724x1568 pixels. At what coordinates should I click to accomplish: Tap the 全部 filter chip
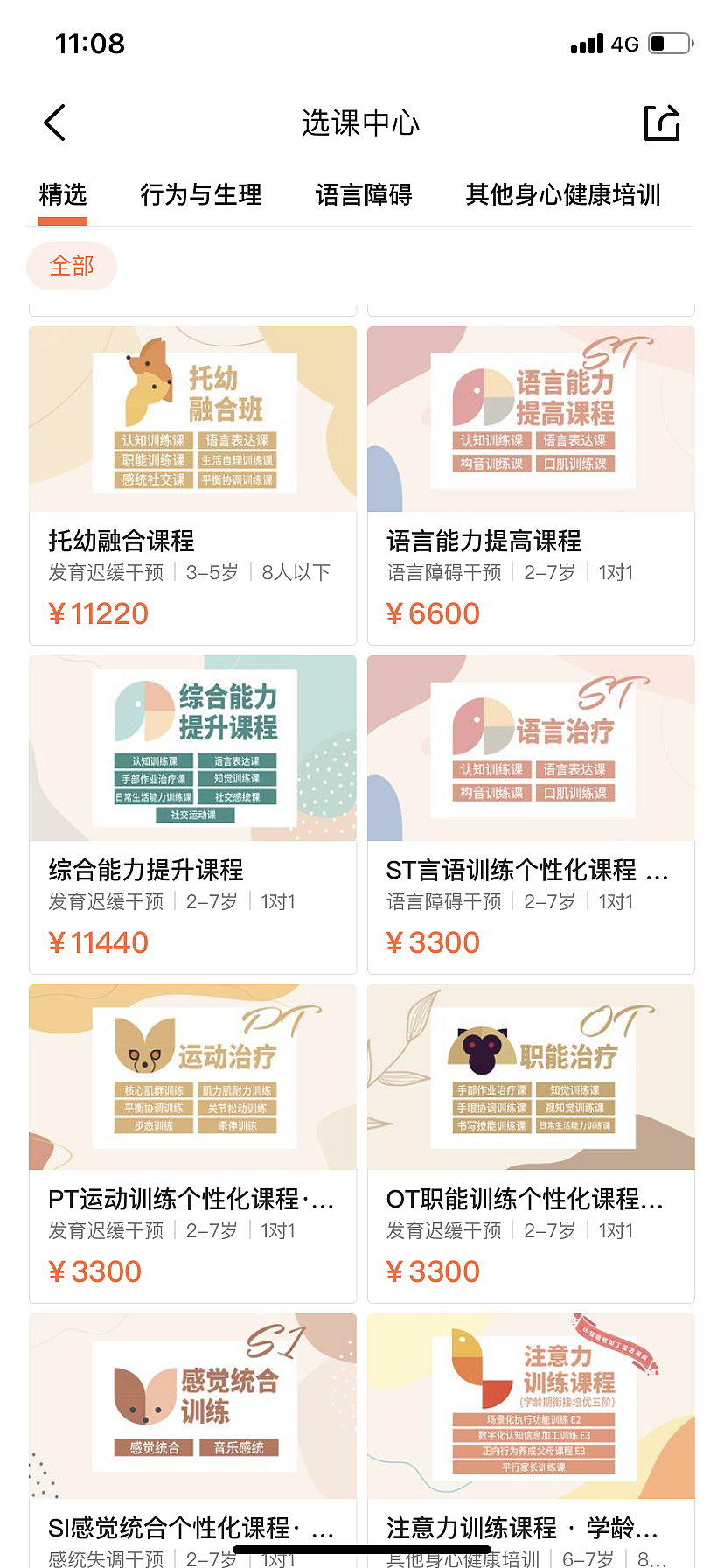(x=72, y=266)
